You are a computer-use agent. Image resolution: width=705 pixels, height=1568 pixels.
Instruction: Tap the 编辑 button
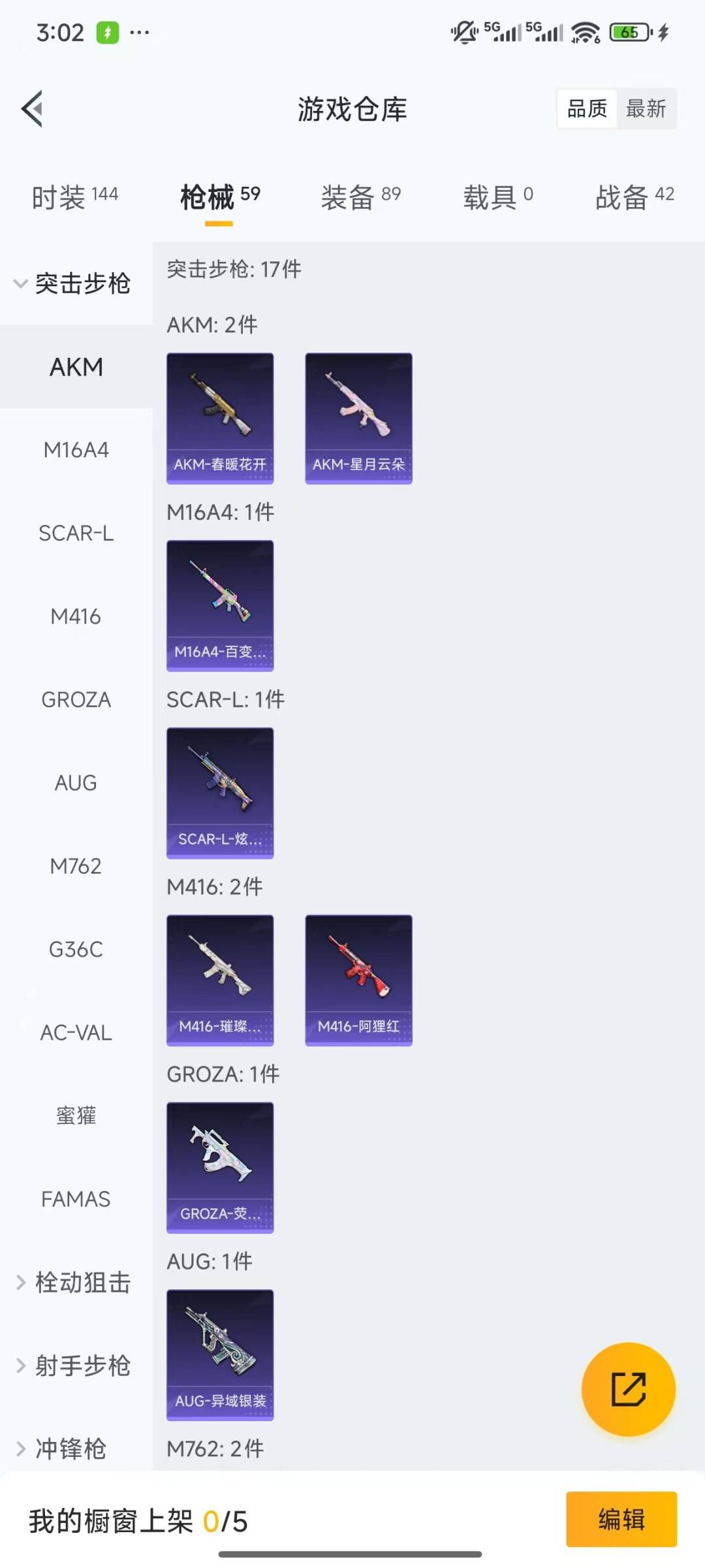point(621,1519)
